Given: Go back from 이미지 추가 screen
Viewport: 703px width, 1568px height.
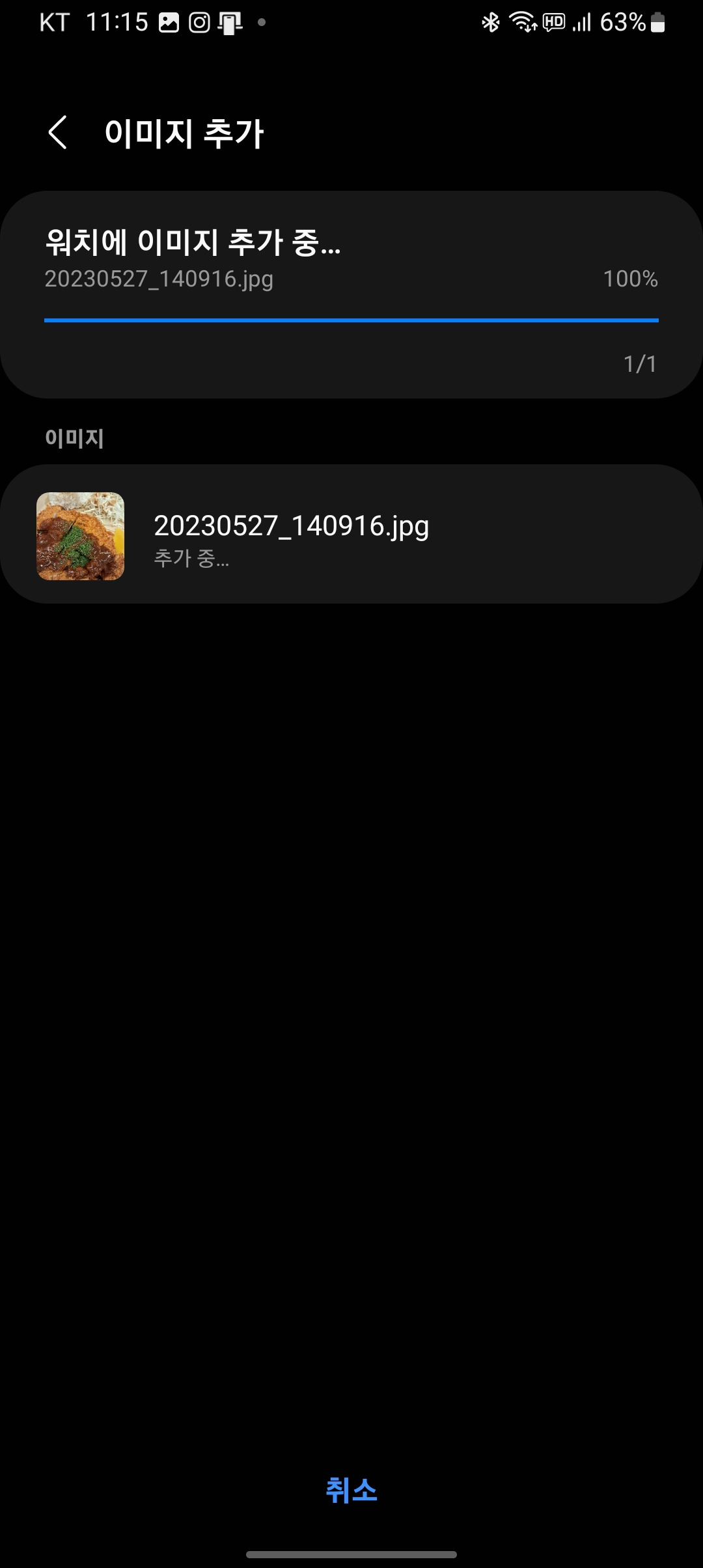Looking at the screenshot, I should tap(58, 133).
